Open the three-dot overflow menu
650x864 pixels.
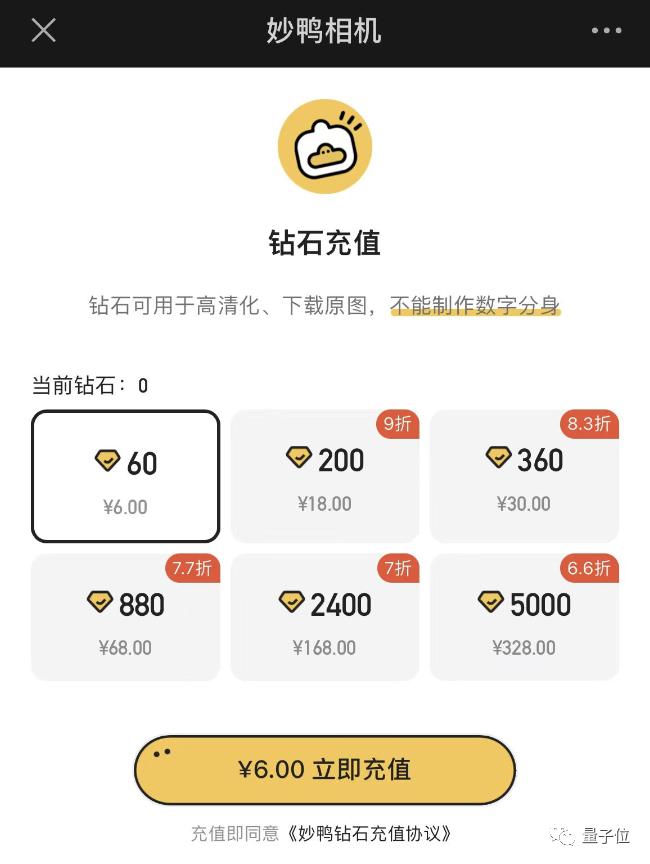pyautogui.click(x=606, y=31)
